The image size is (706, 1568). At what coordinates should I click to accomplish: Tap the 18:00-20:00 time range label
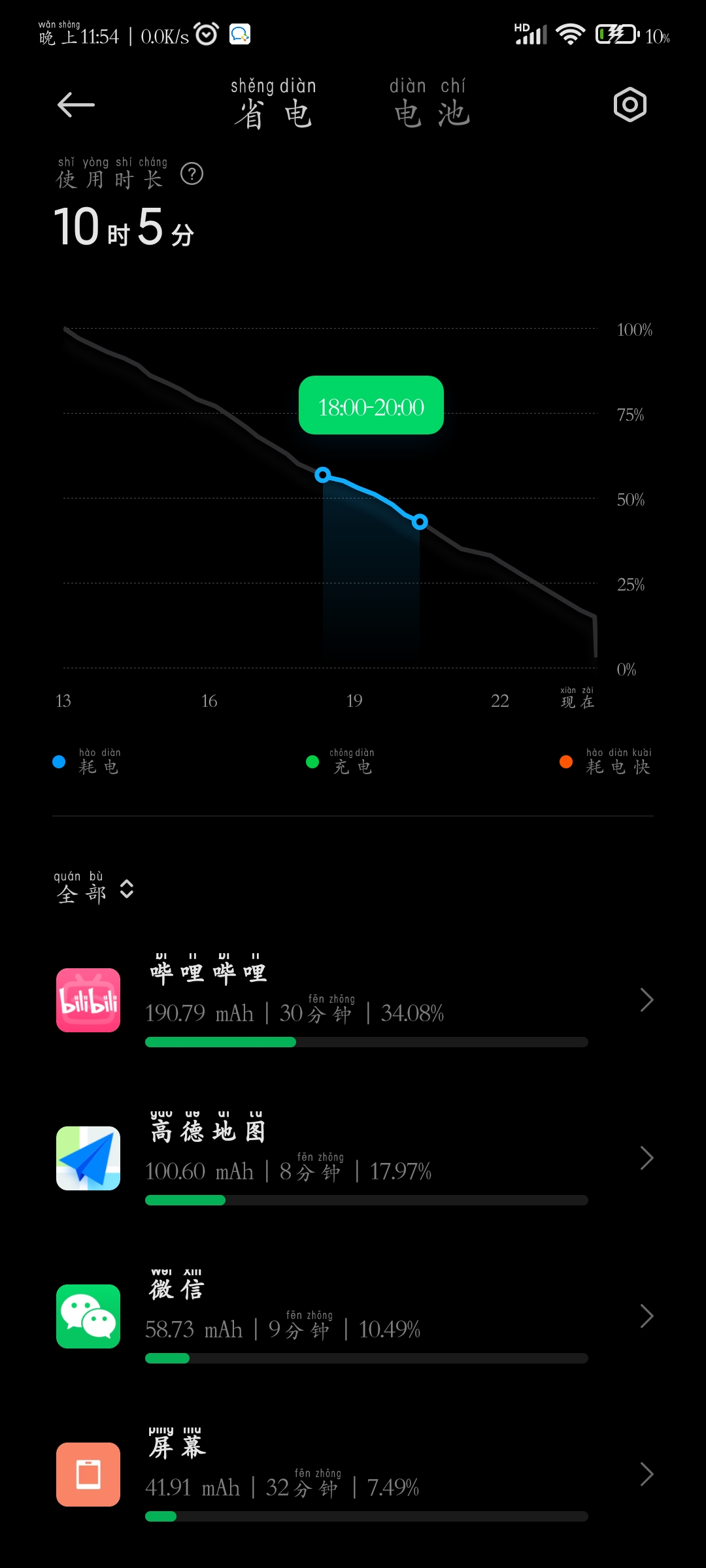pyautogui.click(x=371, y=405)
